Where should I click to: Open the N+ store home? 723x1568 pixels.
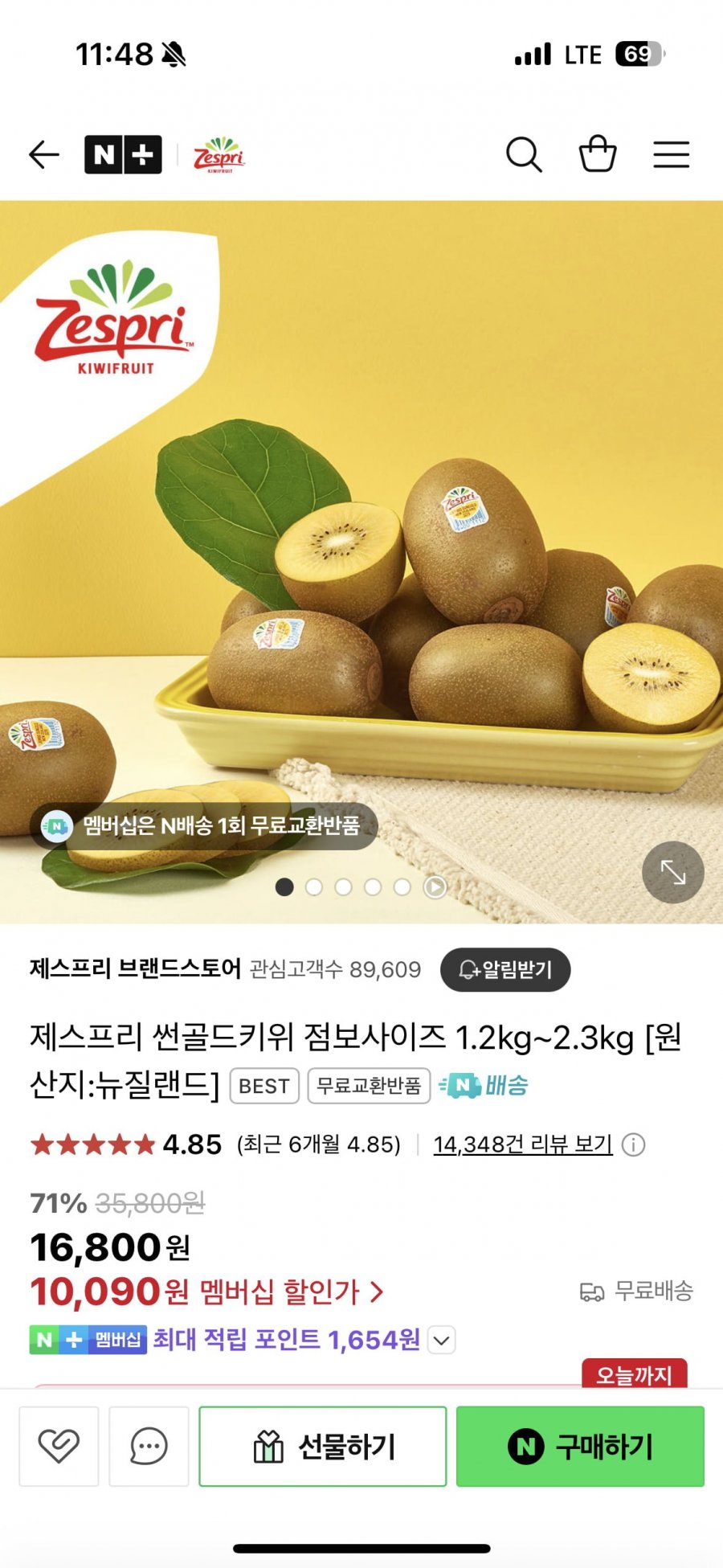[123, 154]
